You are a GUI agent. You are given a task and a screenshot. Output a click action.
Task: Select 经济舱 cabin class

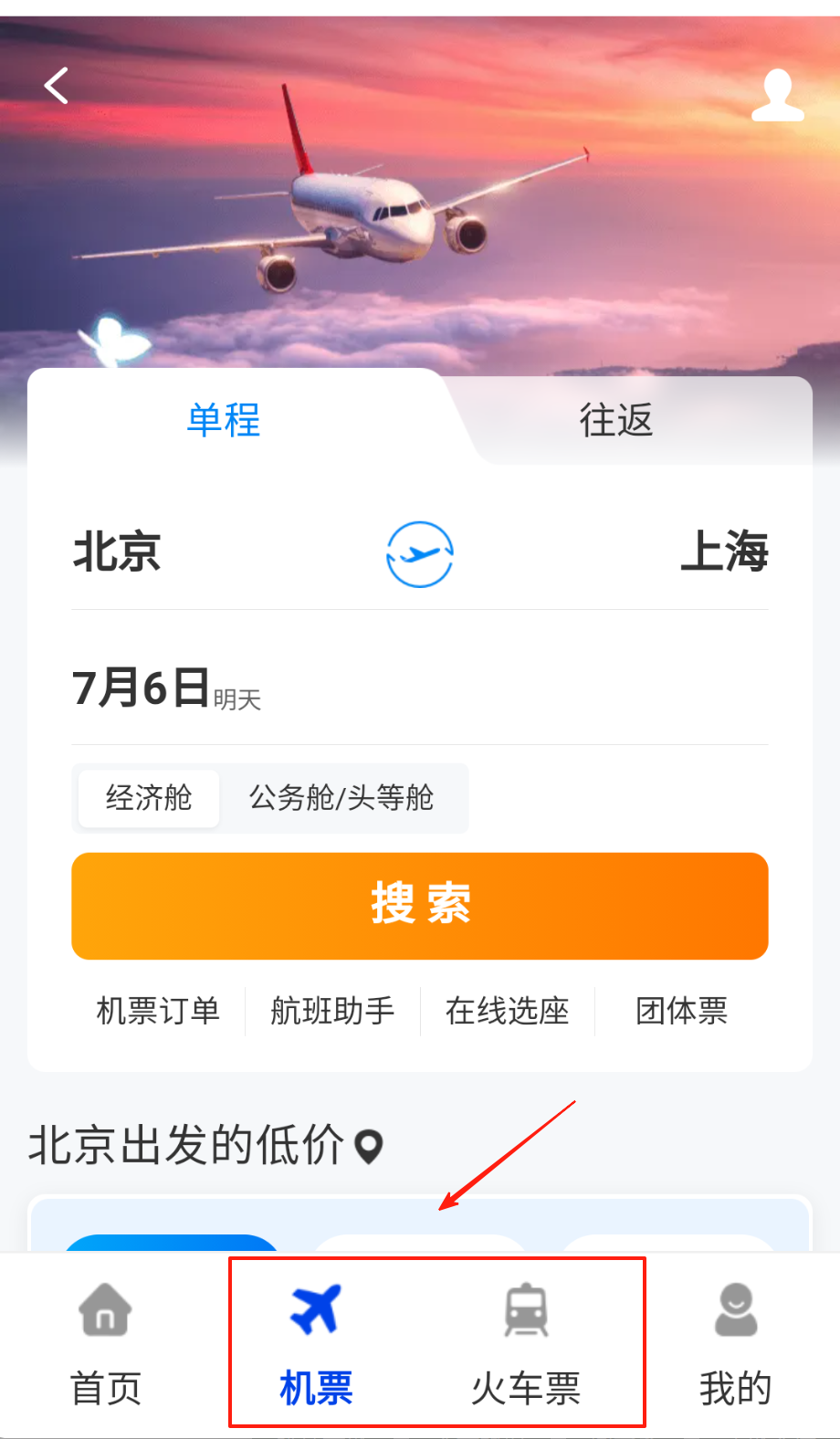pos(149,798)
